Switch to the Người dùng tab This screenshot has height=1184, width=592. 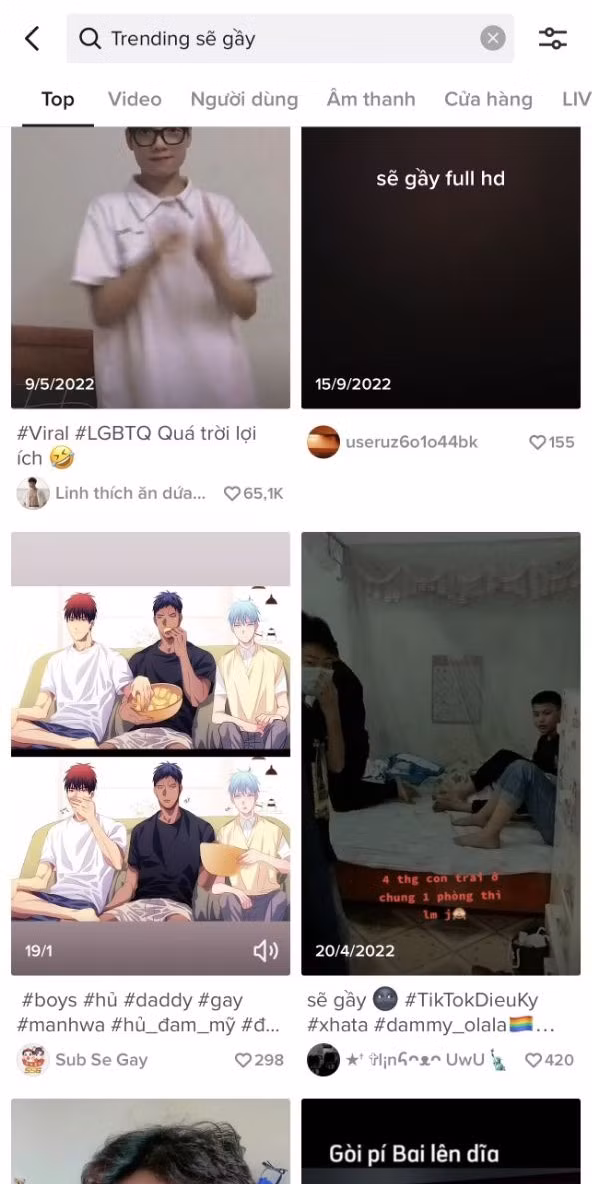tap(244, 99)
